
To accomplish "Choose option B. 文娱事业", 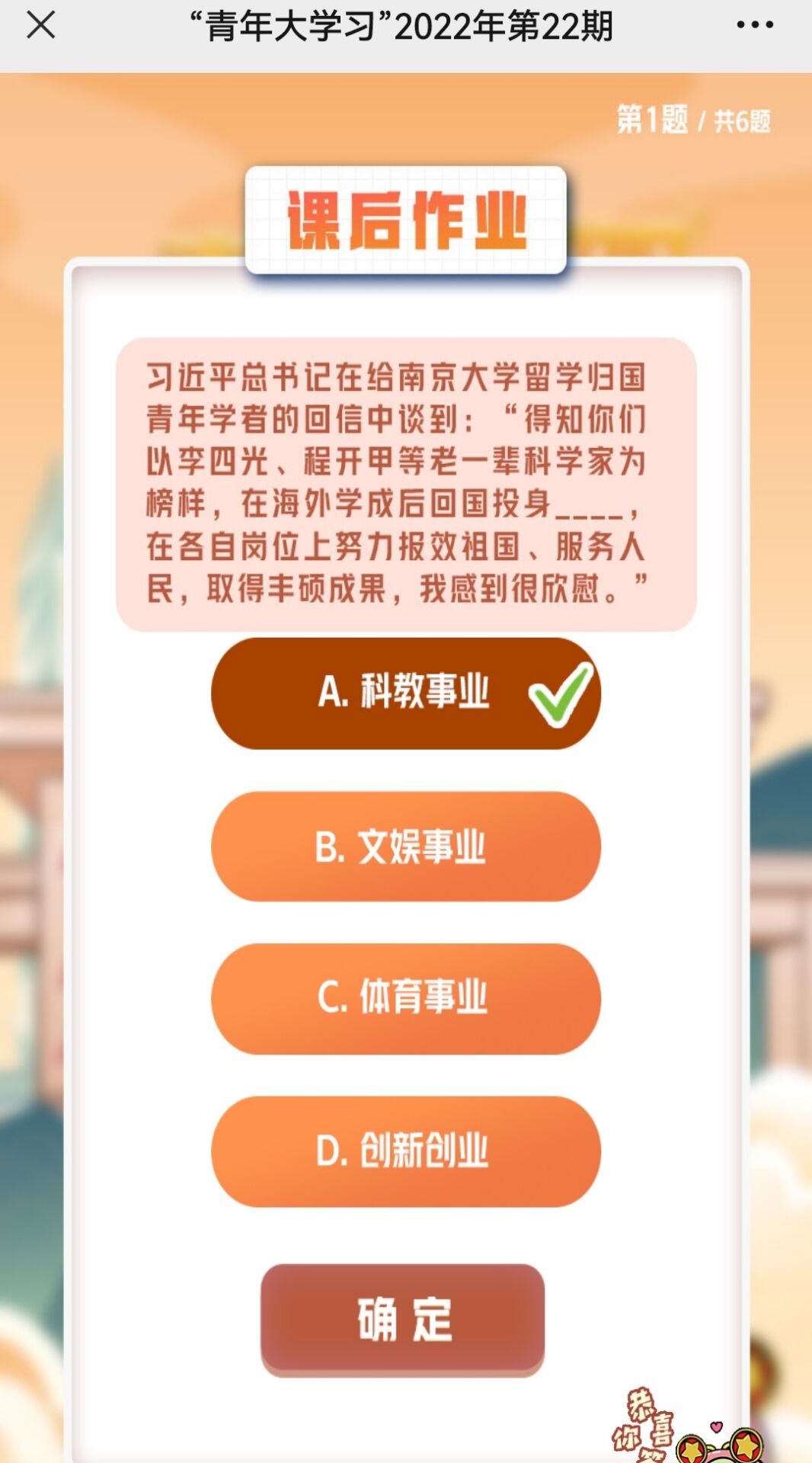I will (x=405, y=846).
